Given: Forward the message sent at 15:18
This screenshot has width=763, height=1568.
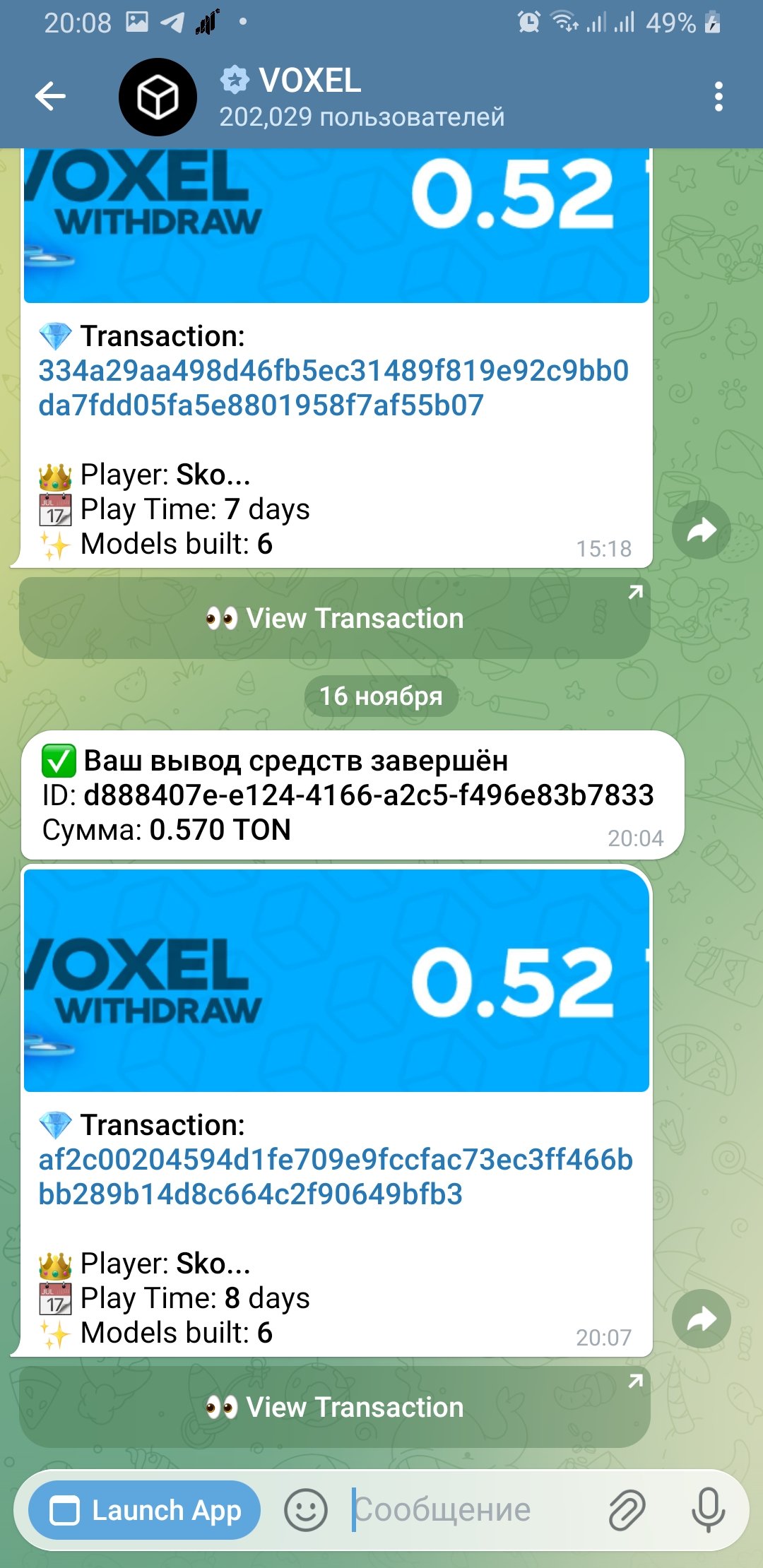Looking at the screenshot, I should 701,530.
